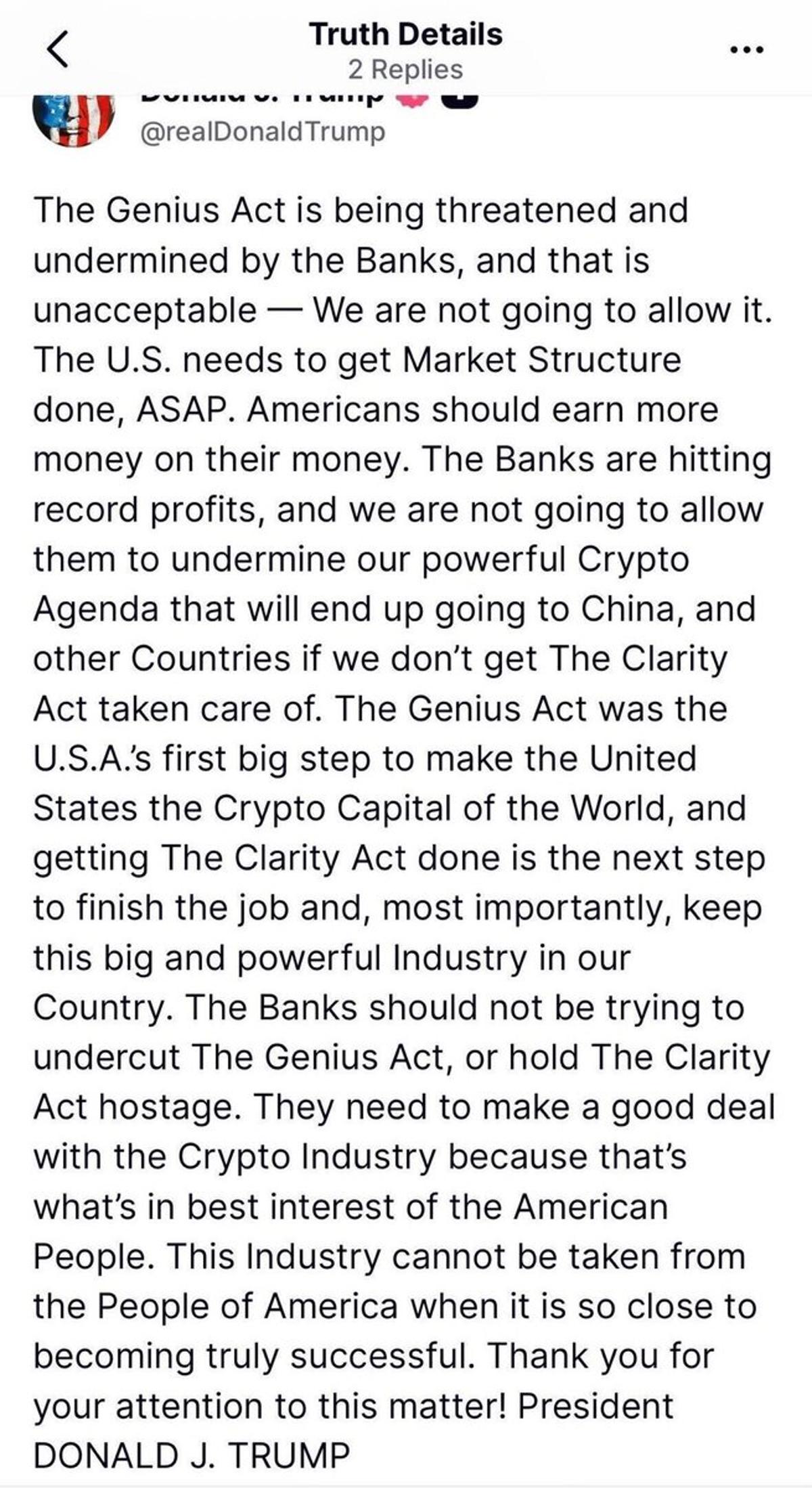Open the @realDonaldTrump profile handle
Image resolution: width=812 pixels, height=1488 pixels.
[x=262, y=131]
